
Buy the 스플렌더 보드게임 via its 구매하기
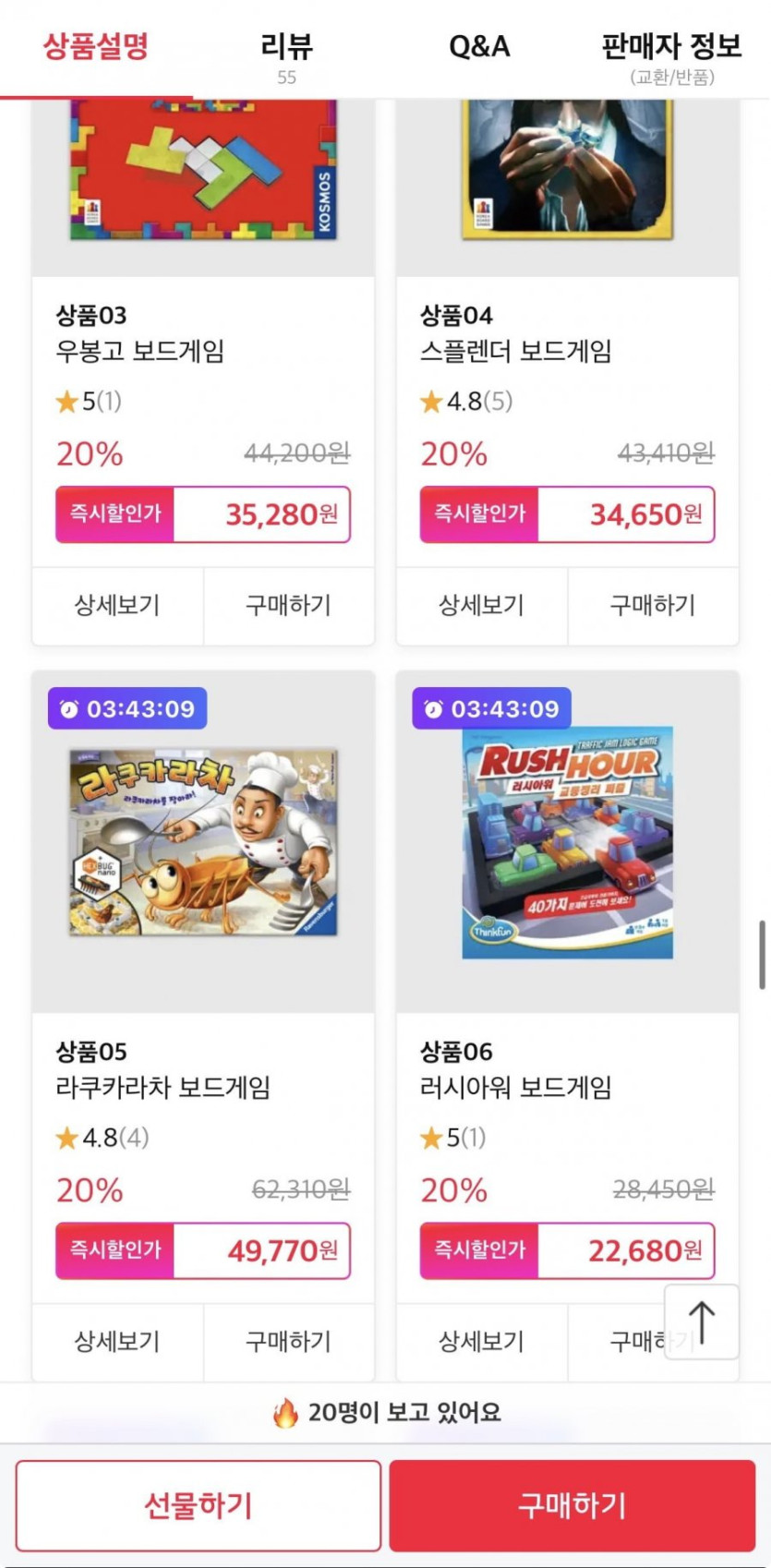tap(652, 606)
